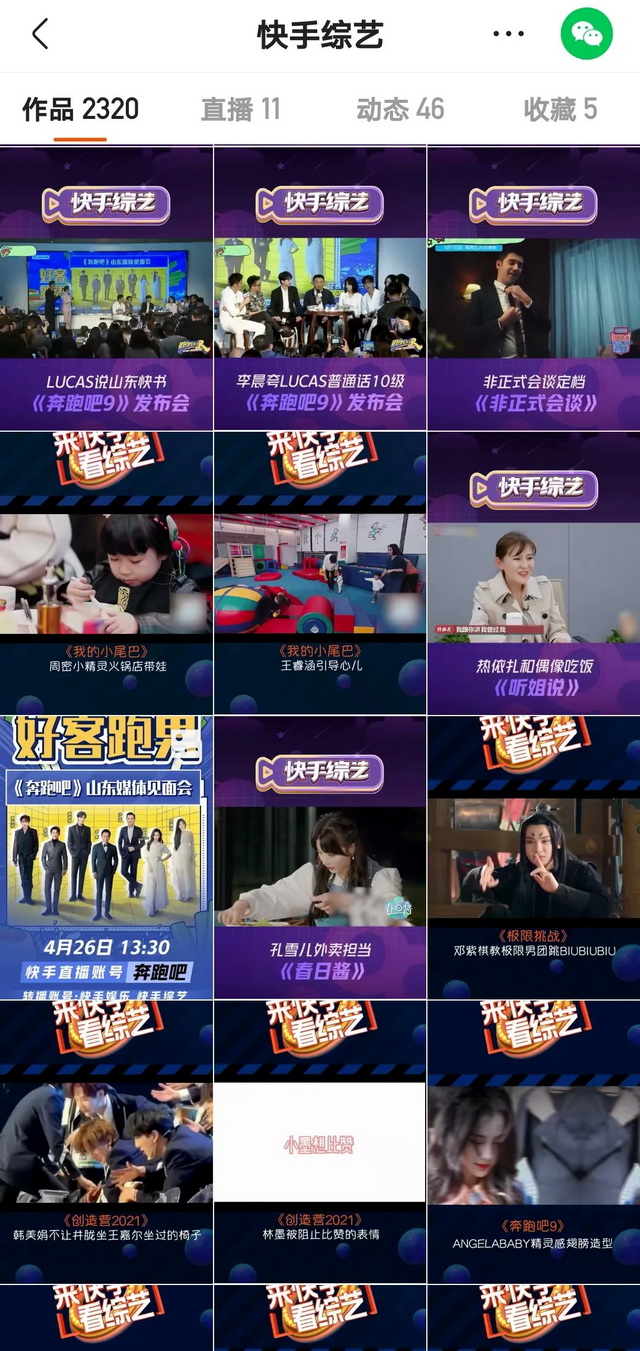The image size is (640, 1351).
Task: Open video 王睿涵引导心儿
Action: tap(320, 574)
